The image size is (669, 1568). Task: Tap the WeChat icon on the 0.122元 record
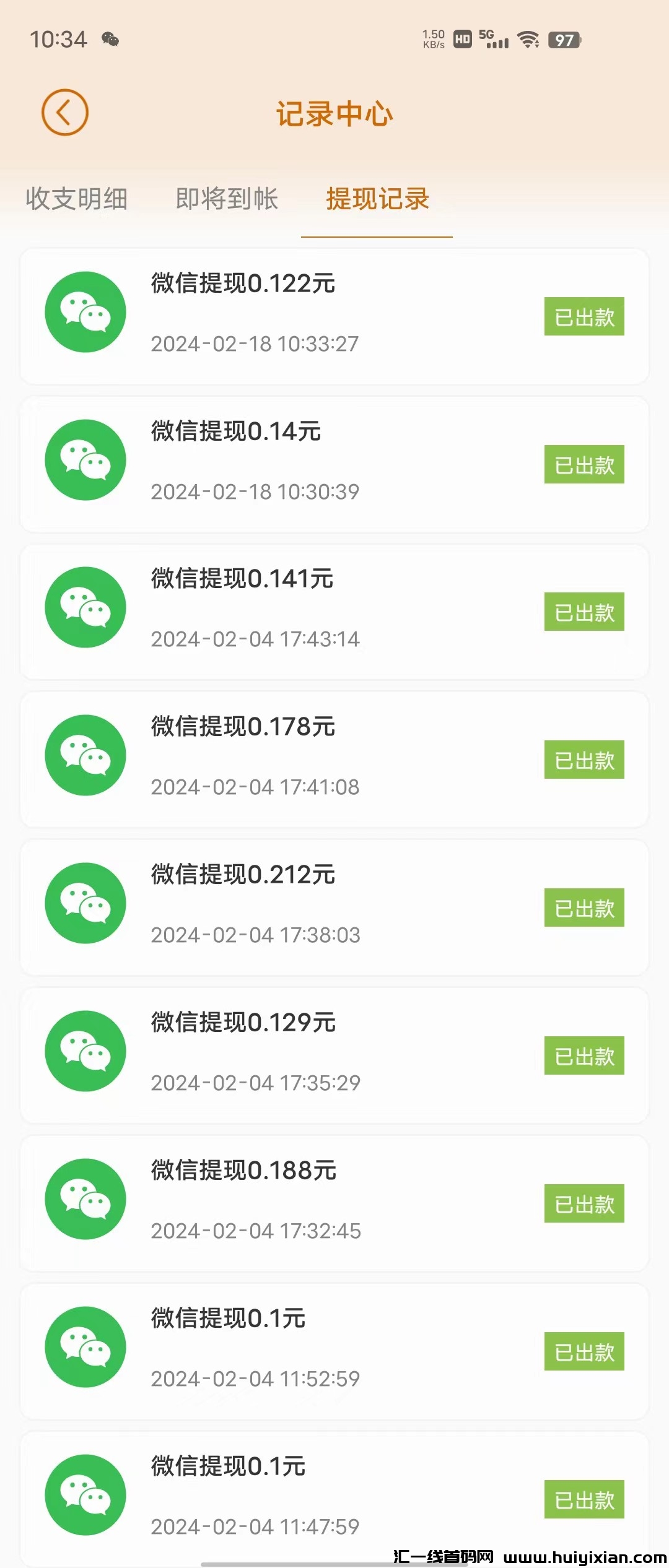click(85, 311)
